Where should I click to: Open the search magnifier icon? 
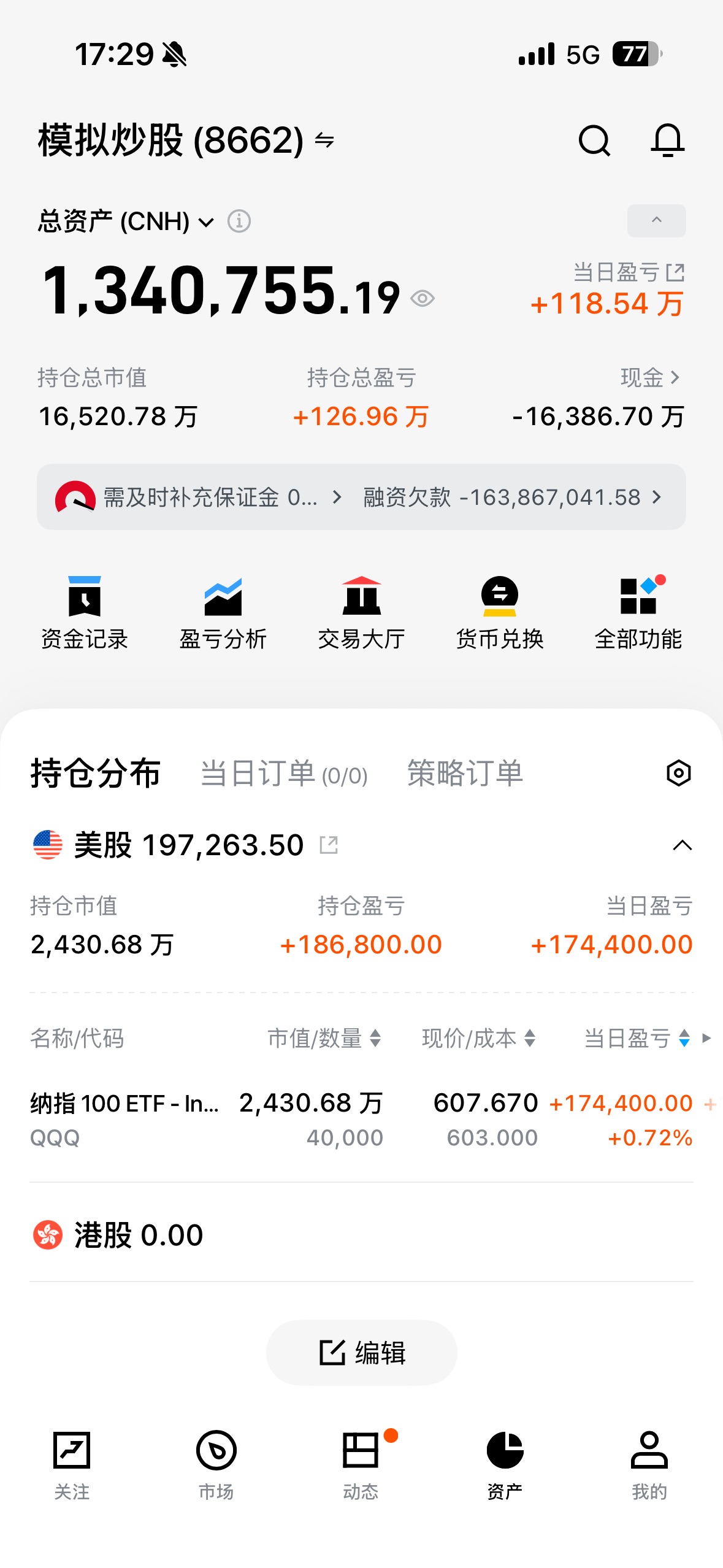[x=594, y=140]
